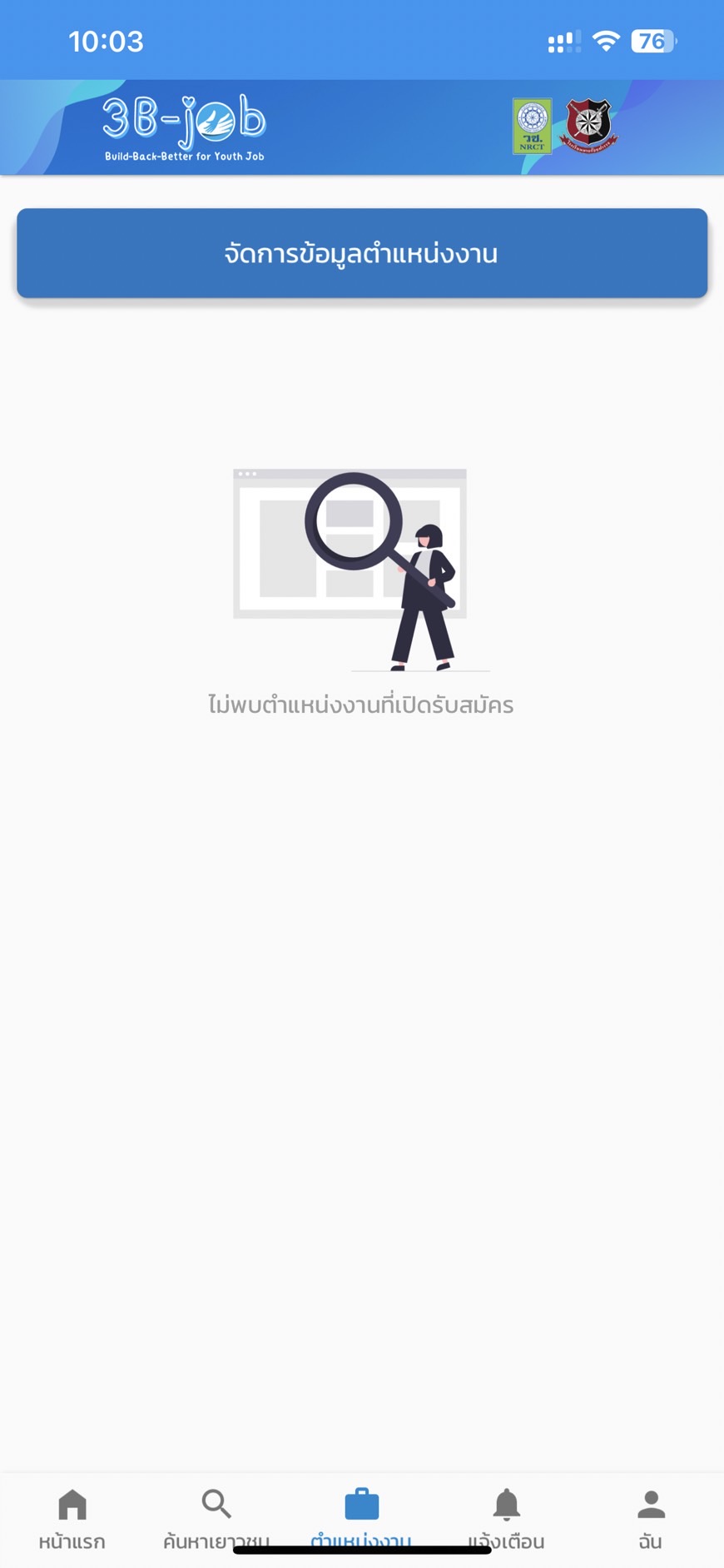The image size is (724, 1568).
Task: Open แจ้งเตือน notifications tab
Action: [506, 1517]
